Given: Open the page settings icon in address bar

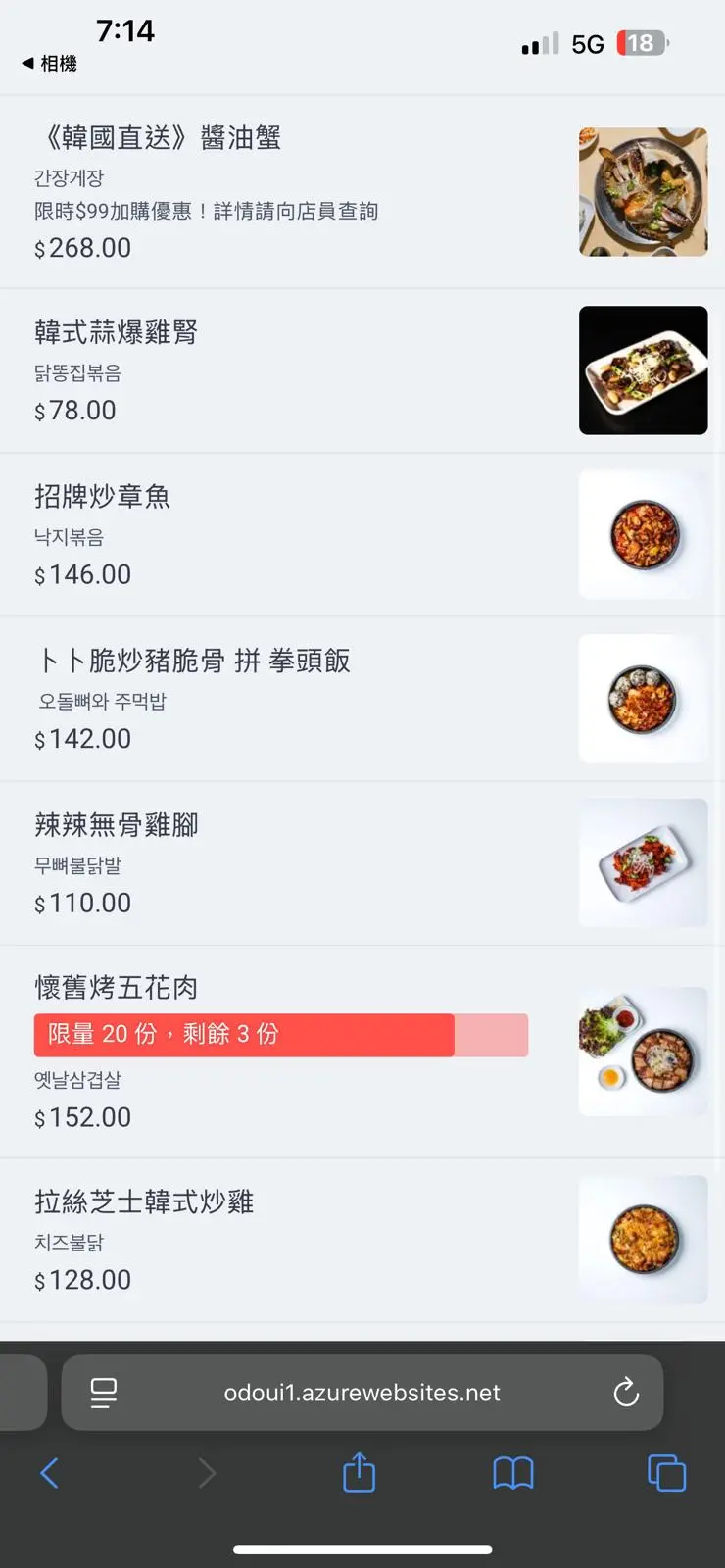Looking at the screenshot, I should [103, 1393].
